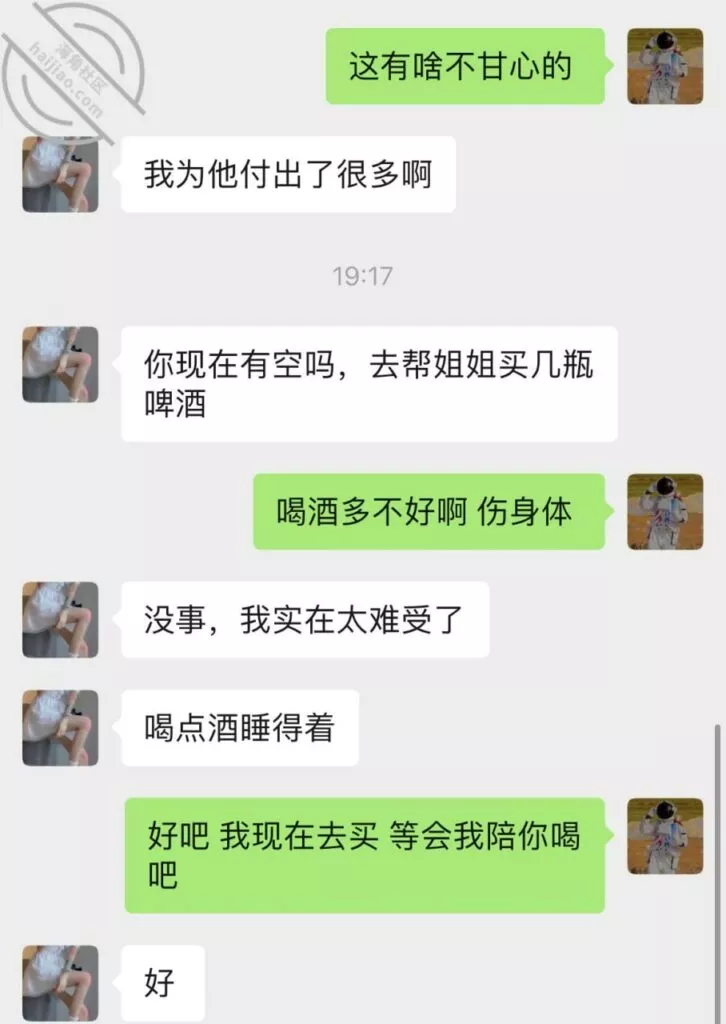Tap contact avatar next to "没事，我实在太难受了"
The image size is (726, 1024).
60,619
